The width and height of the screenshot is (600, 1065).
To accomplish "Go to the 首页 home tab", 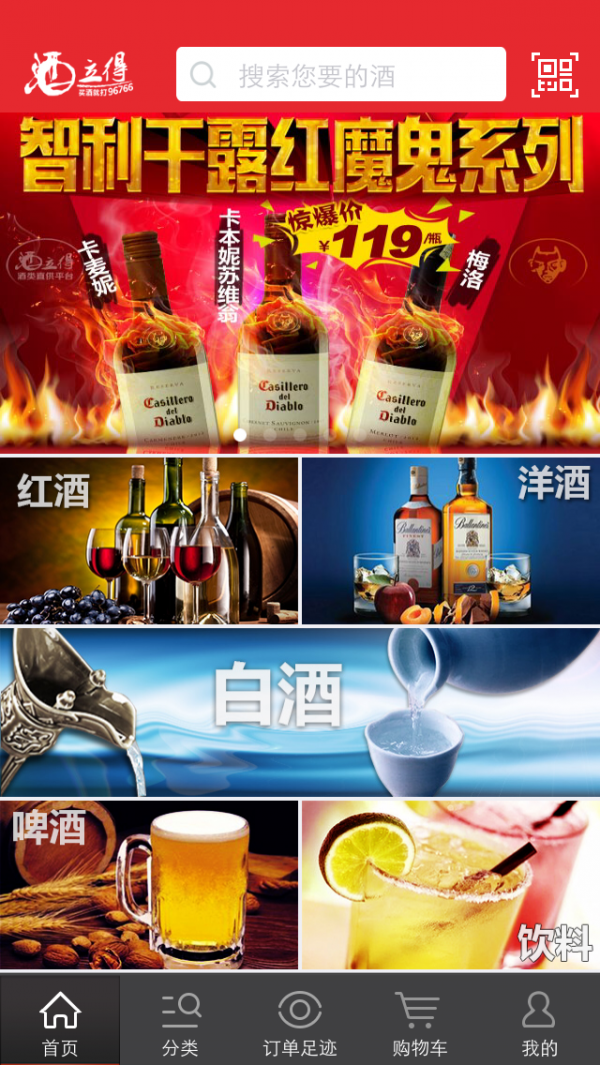I will pyautogui.click(x=60, y=1022).
